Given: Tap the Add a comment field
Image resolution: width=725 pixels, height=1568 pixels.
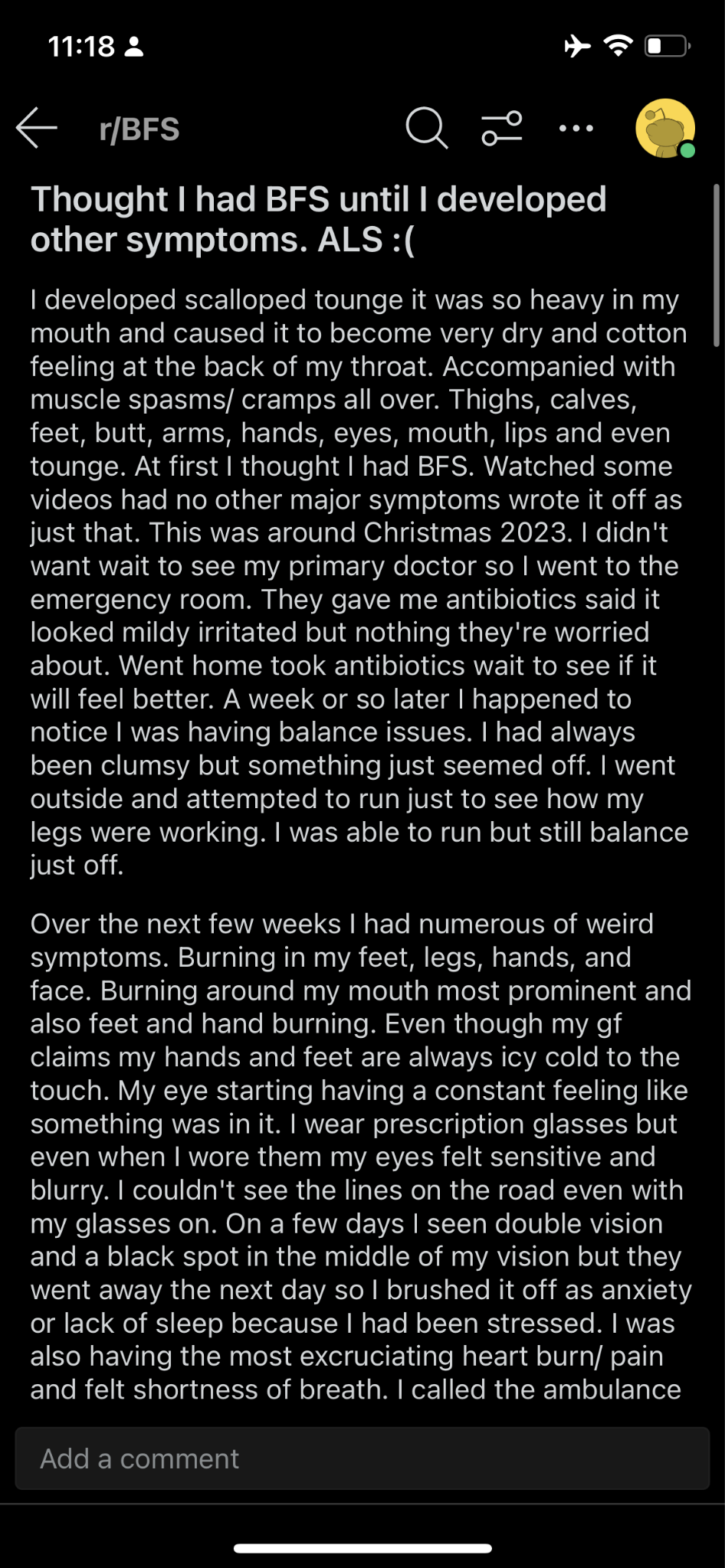Looking at the screenshot, I should click(x=362, y=1458).
